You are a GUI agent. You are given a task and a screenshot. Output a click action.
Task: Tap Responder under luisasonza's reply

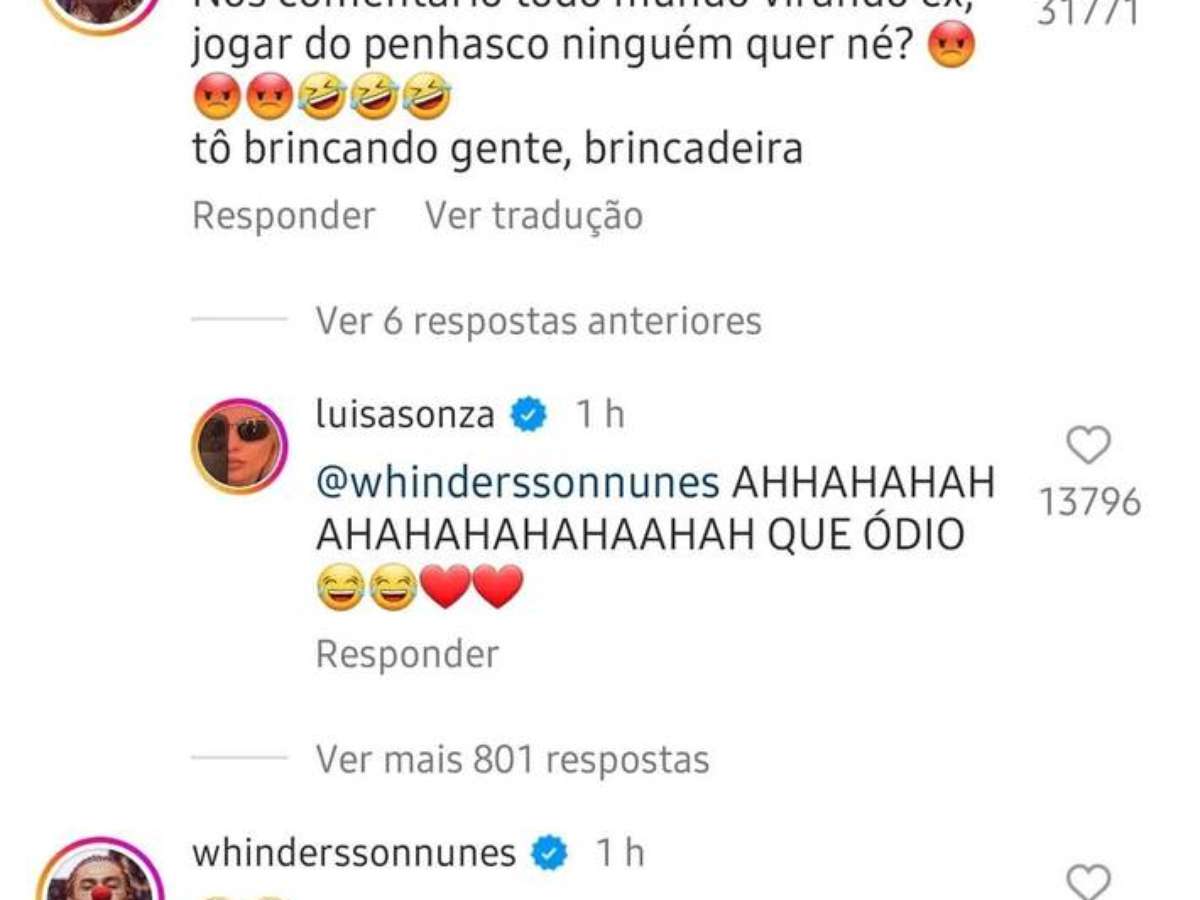click(x=407, y=654)
